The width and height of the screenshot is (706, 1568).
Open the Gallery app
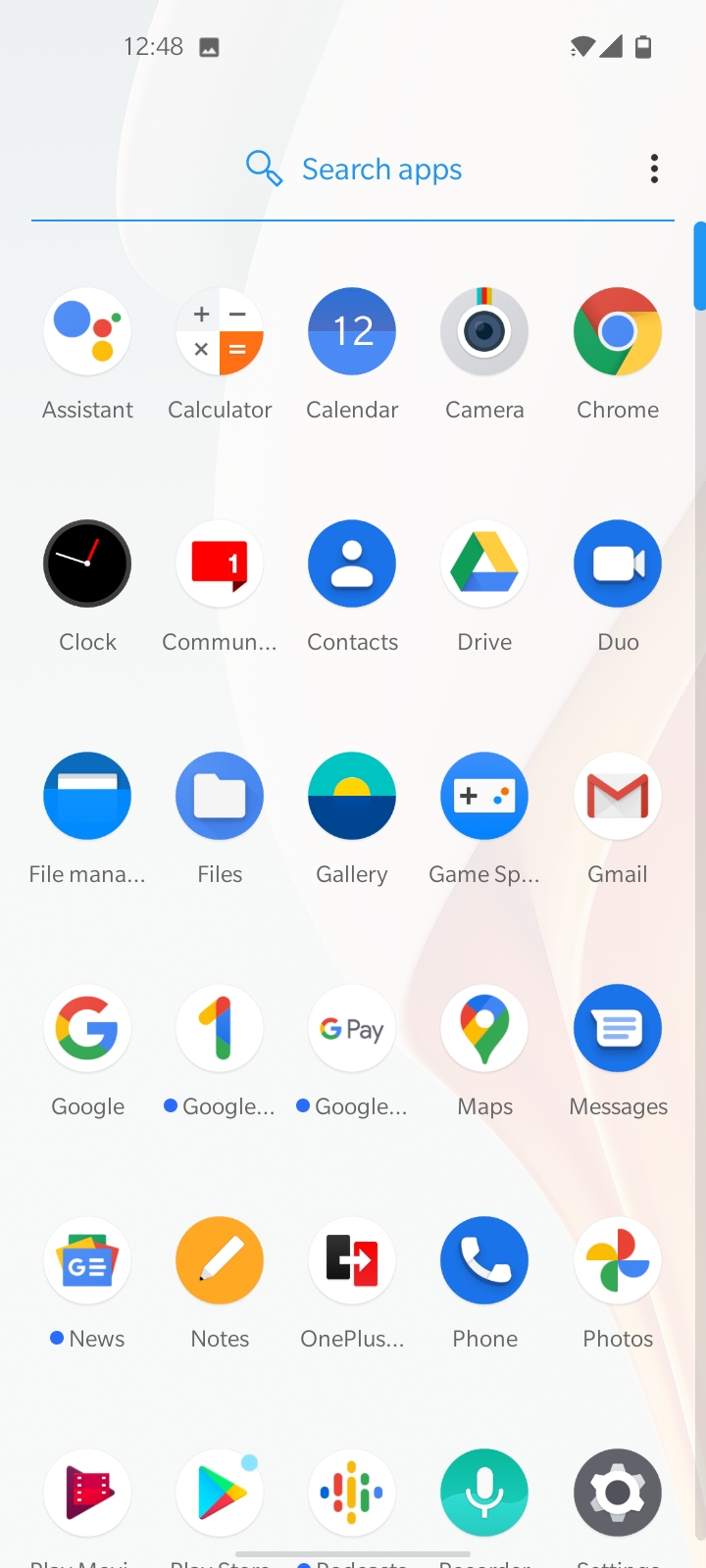tap(352, 797)
